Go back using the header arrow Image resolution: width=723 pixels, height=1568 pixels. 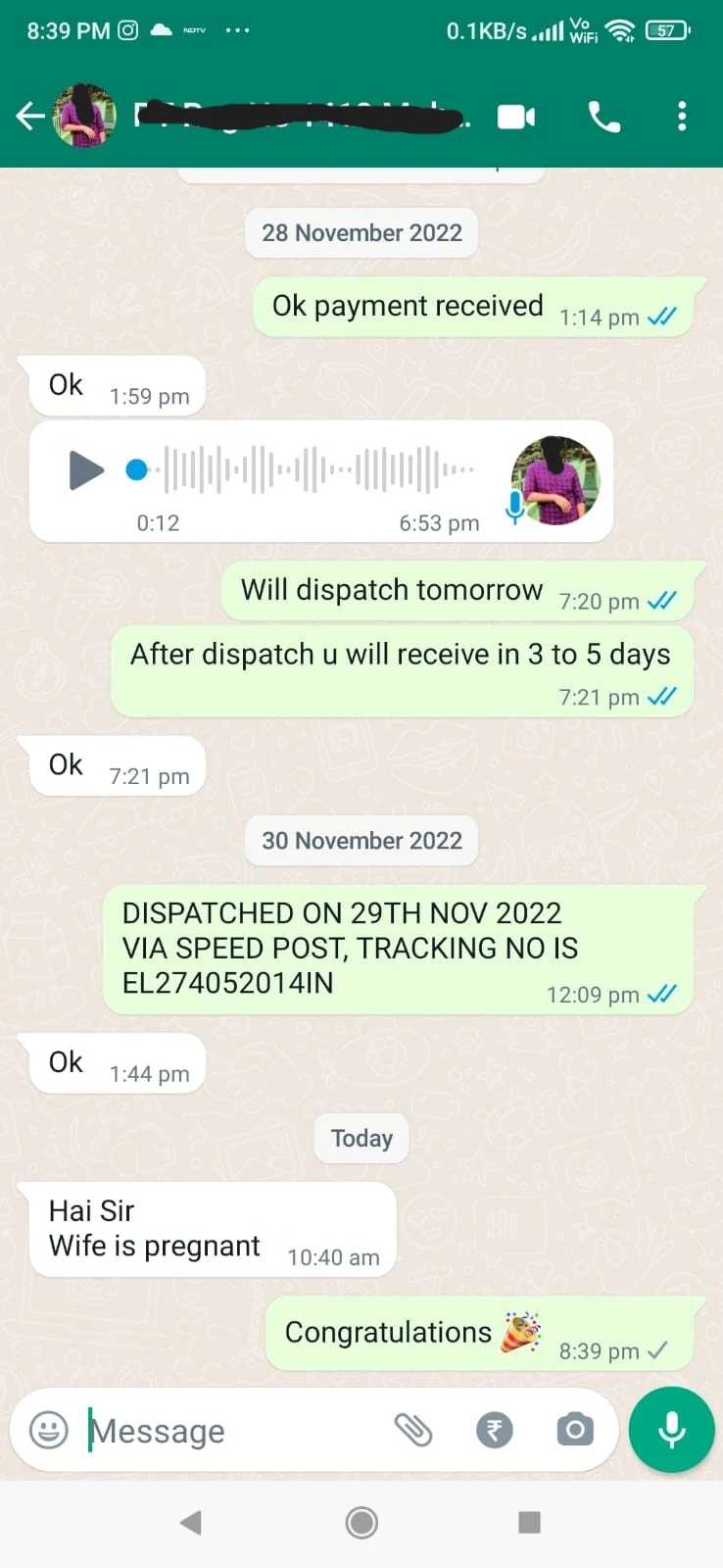[x=29, y=117]
